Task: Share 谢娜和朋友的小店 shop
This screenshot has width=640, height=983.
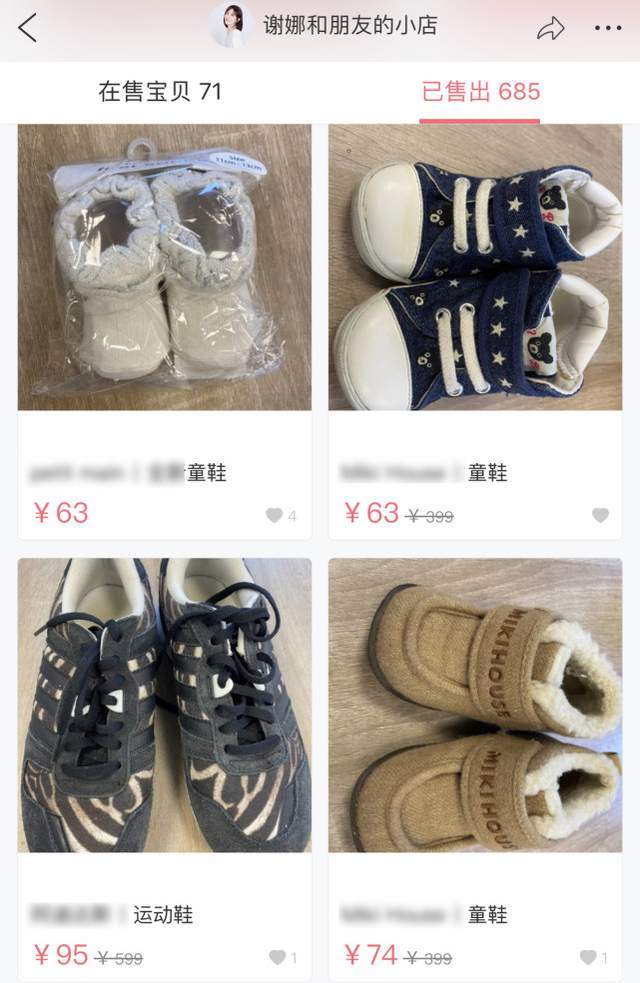Action: pyautogui.click(x=551, y=28)
